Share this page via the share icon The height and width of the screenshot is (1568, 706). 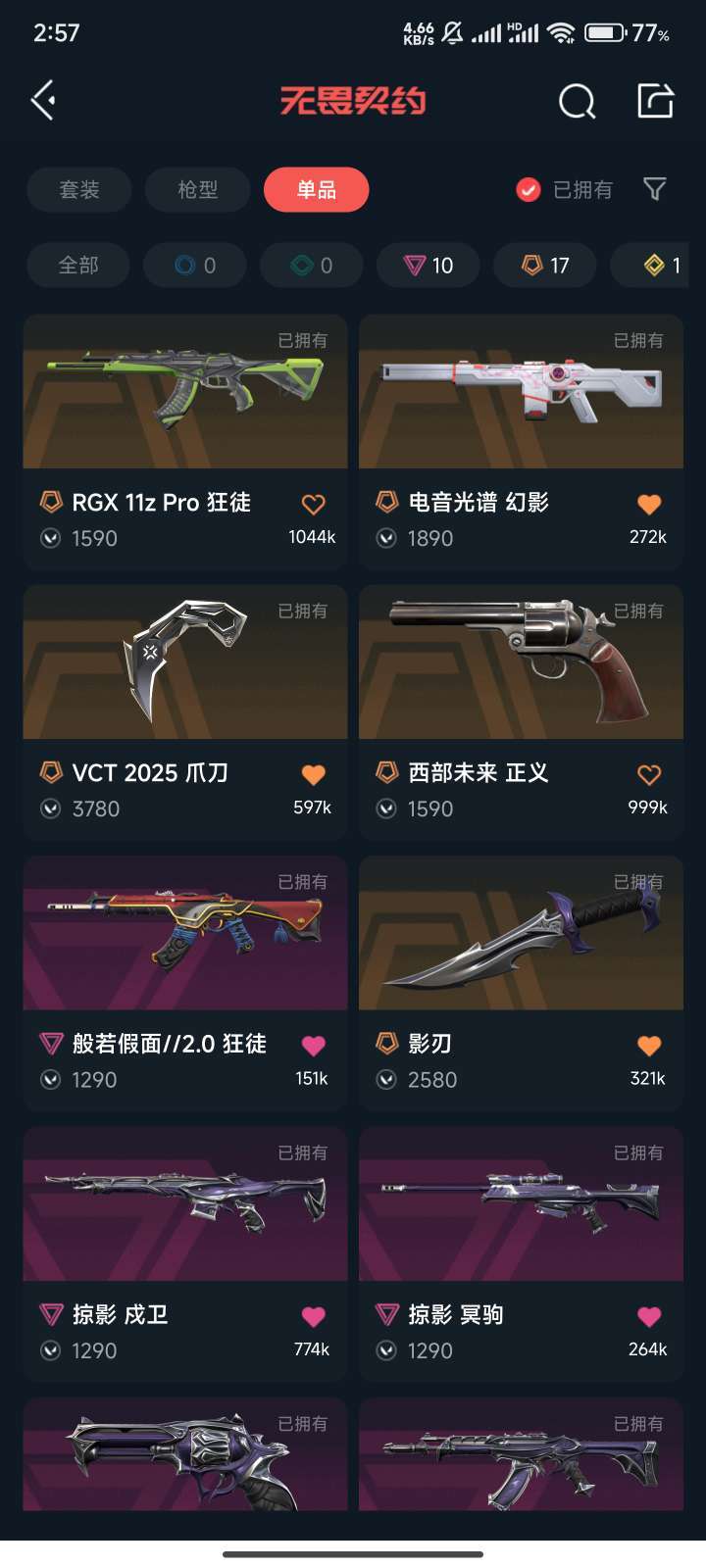coord(655,100)
